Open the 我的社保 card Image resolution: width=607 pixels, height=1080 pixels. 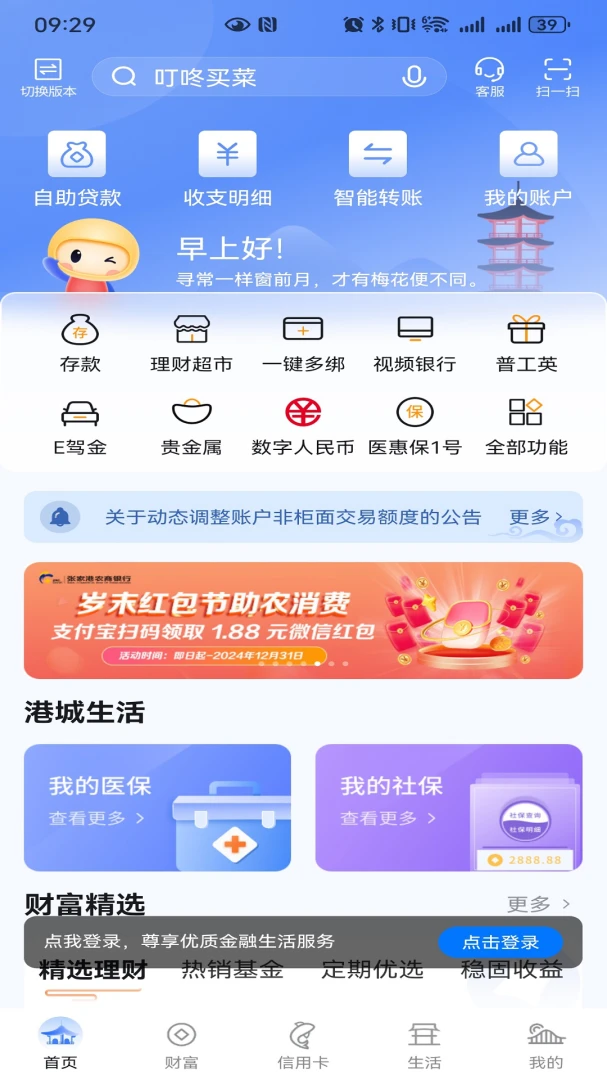pos(448,807)
